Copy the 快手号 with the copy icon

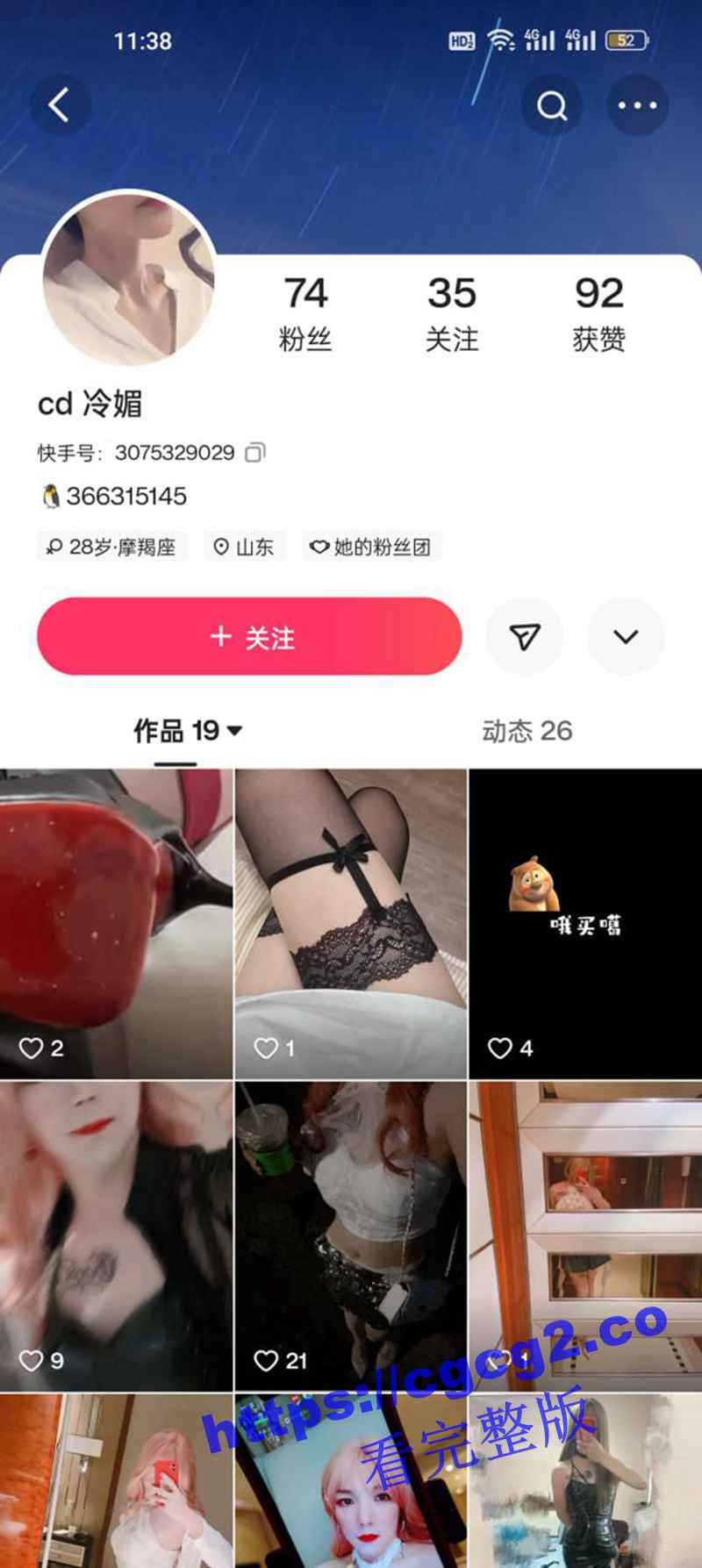pyautogui.click(x=255, y=453)
